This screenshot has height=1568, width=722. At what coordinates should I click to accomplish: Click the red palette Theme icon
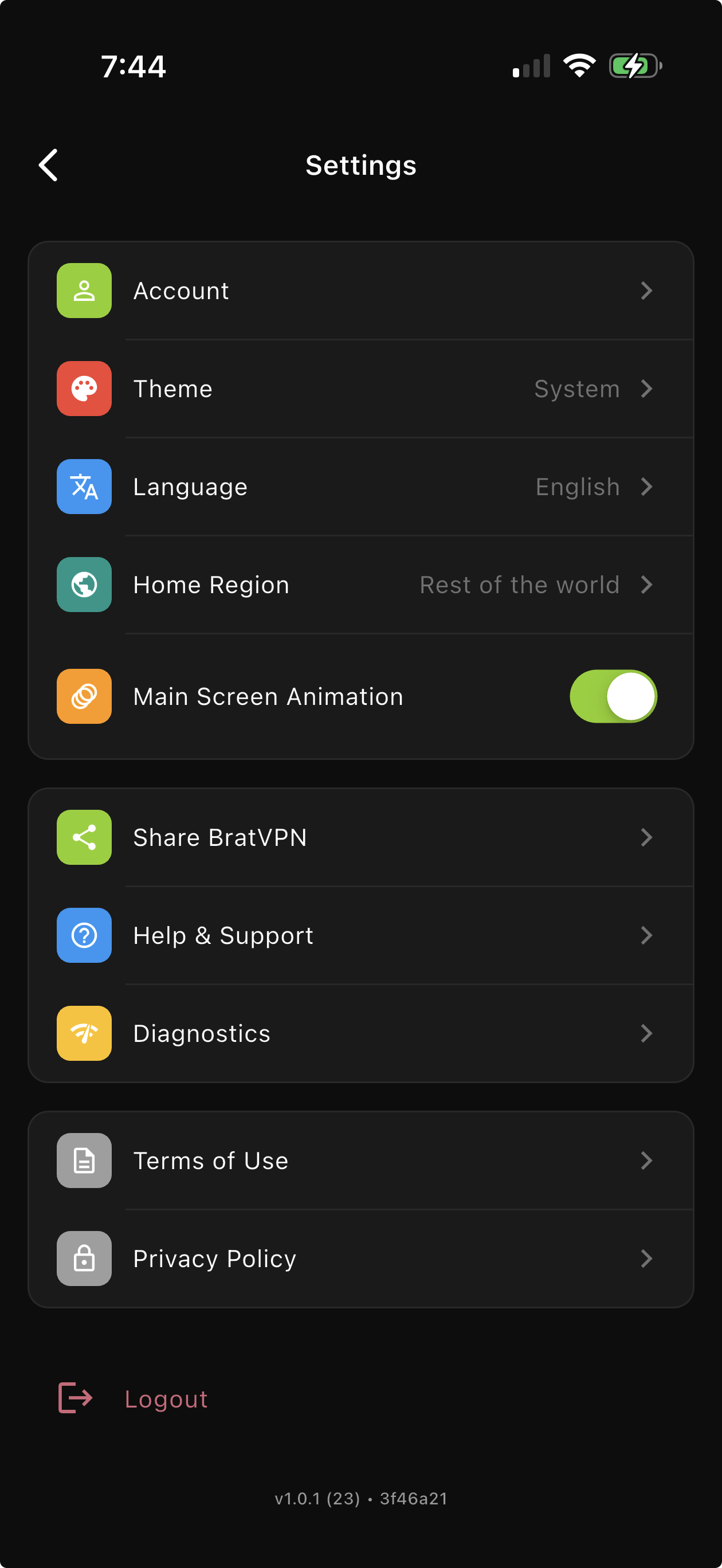84,389
